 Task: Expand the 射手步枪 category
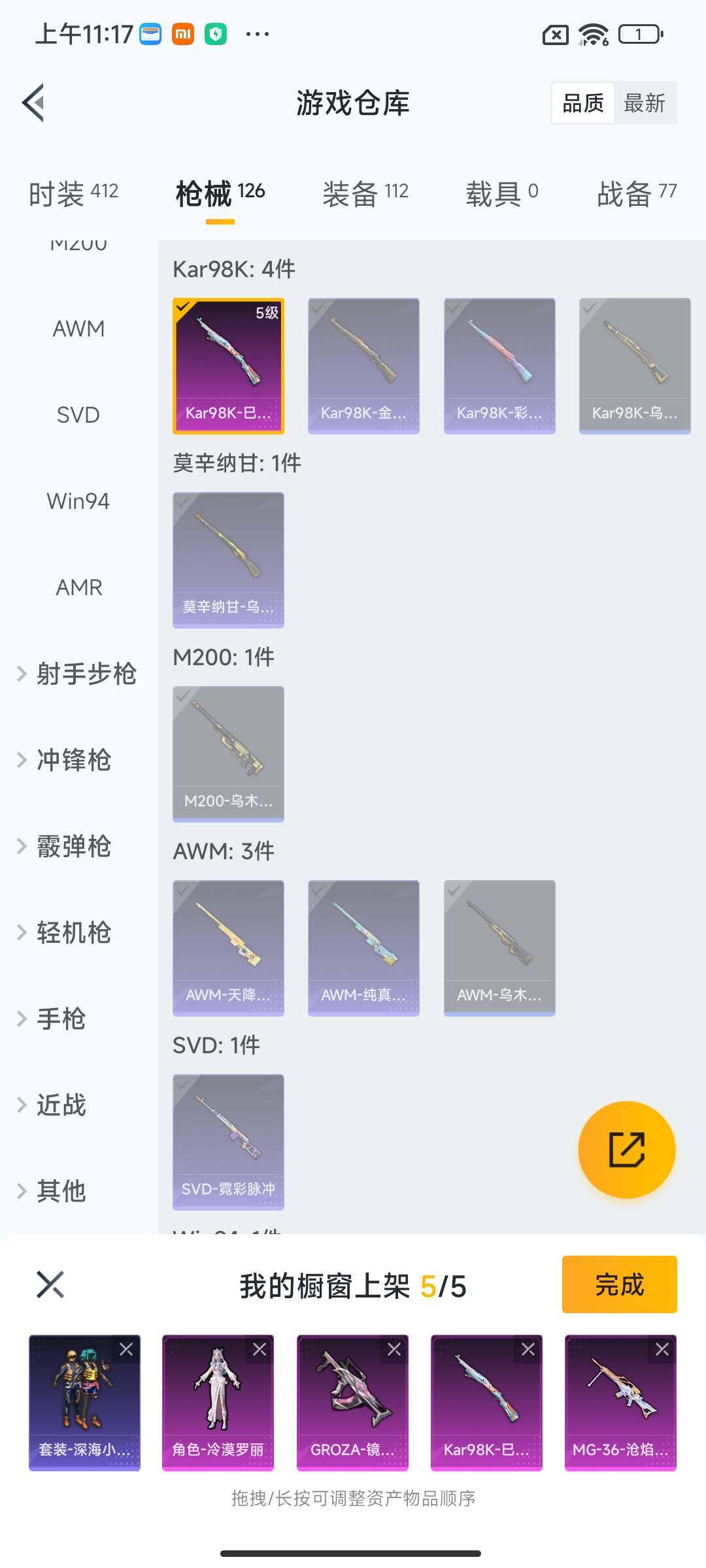[77, 674]
